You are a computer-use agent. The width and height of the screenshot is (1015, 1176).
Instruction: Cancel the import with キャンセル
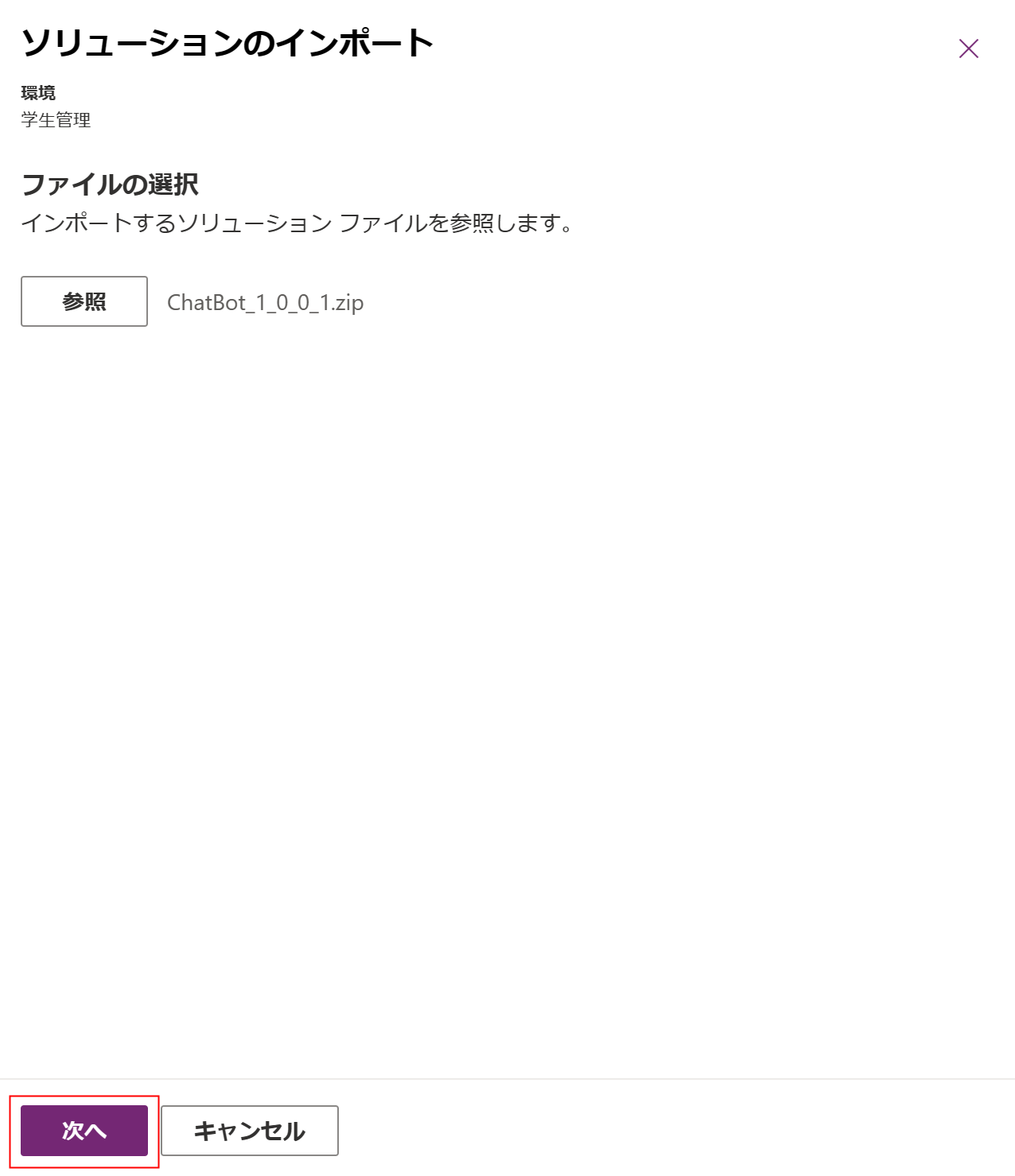point(249,1130)
